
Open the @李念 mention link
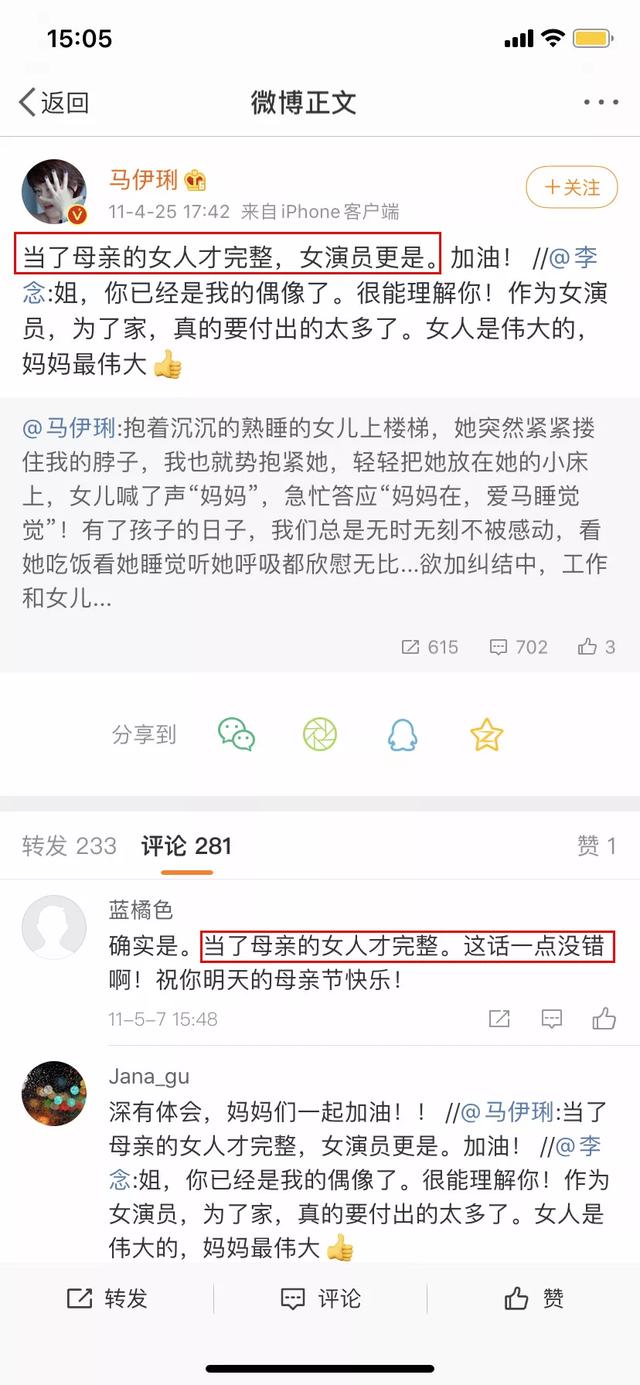click(x=573, y=258)
